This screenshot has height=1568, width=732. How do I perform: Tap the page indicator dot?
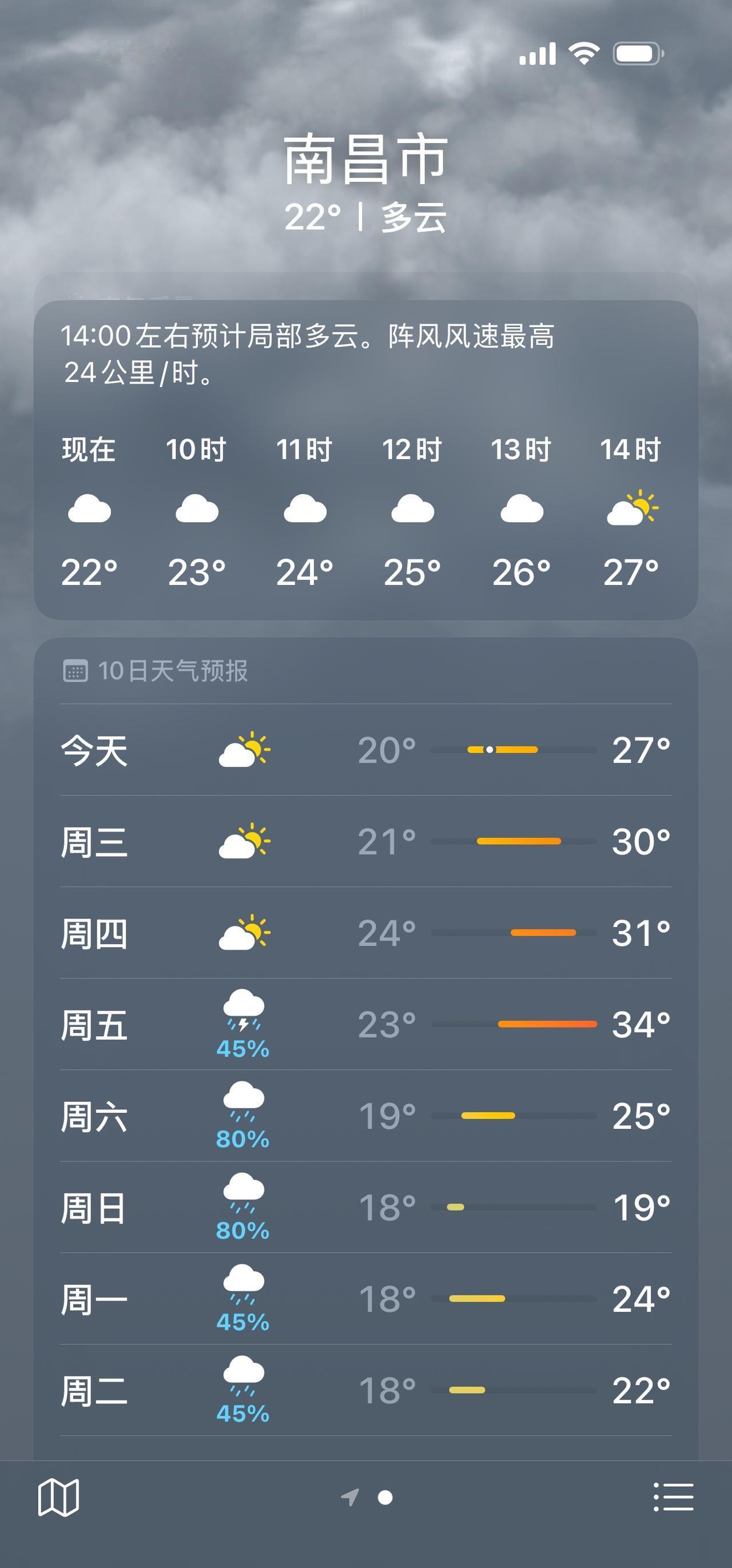click(385, 1498)
